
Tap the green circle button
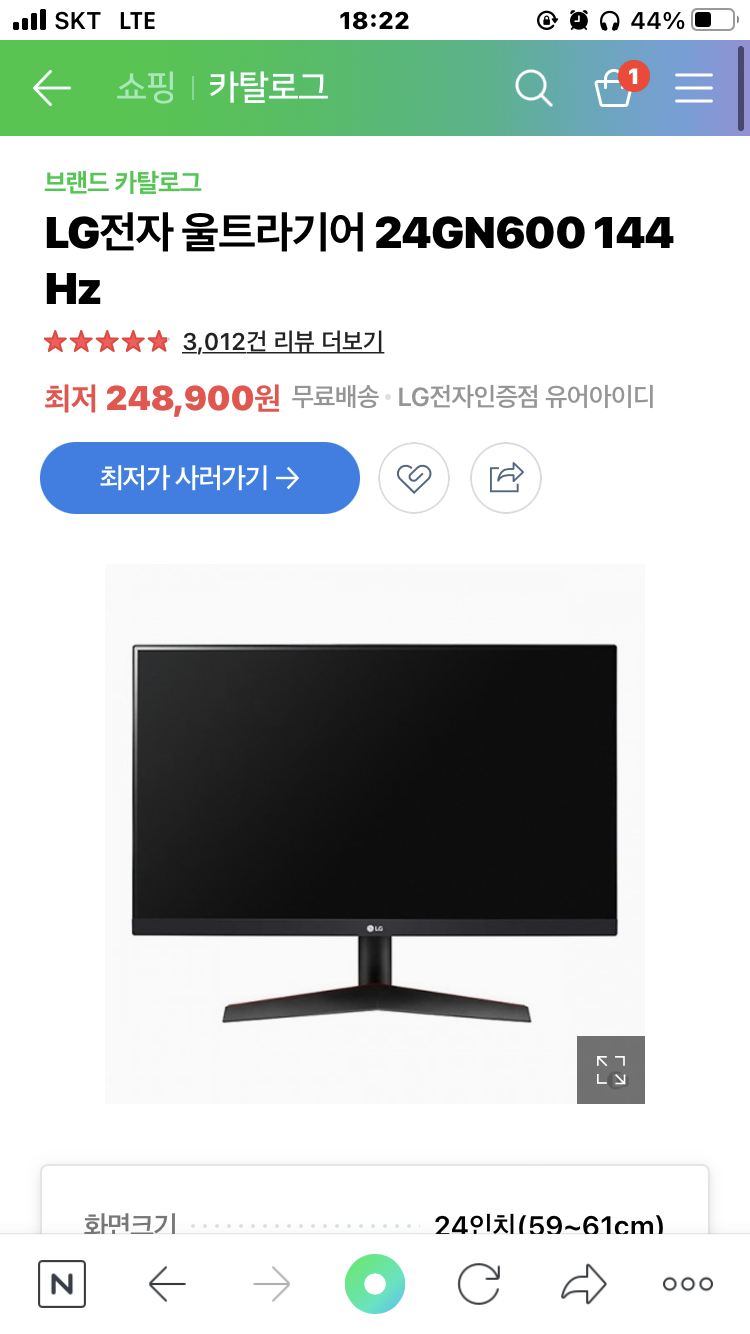click(375, 1283)
